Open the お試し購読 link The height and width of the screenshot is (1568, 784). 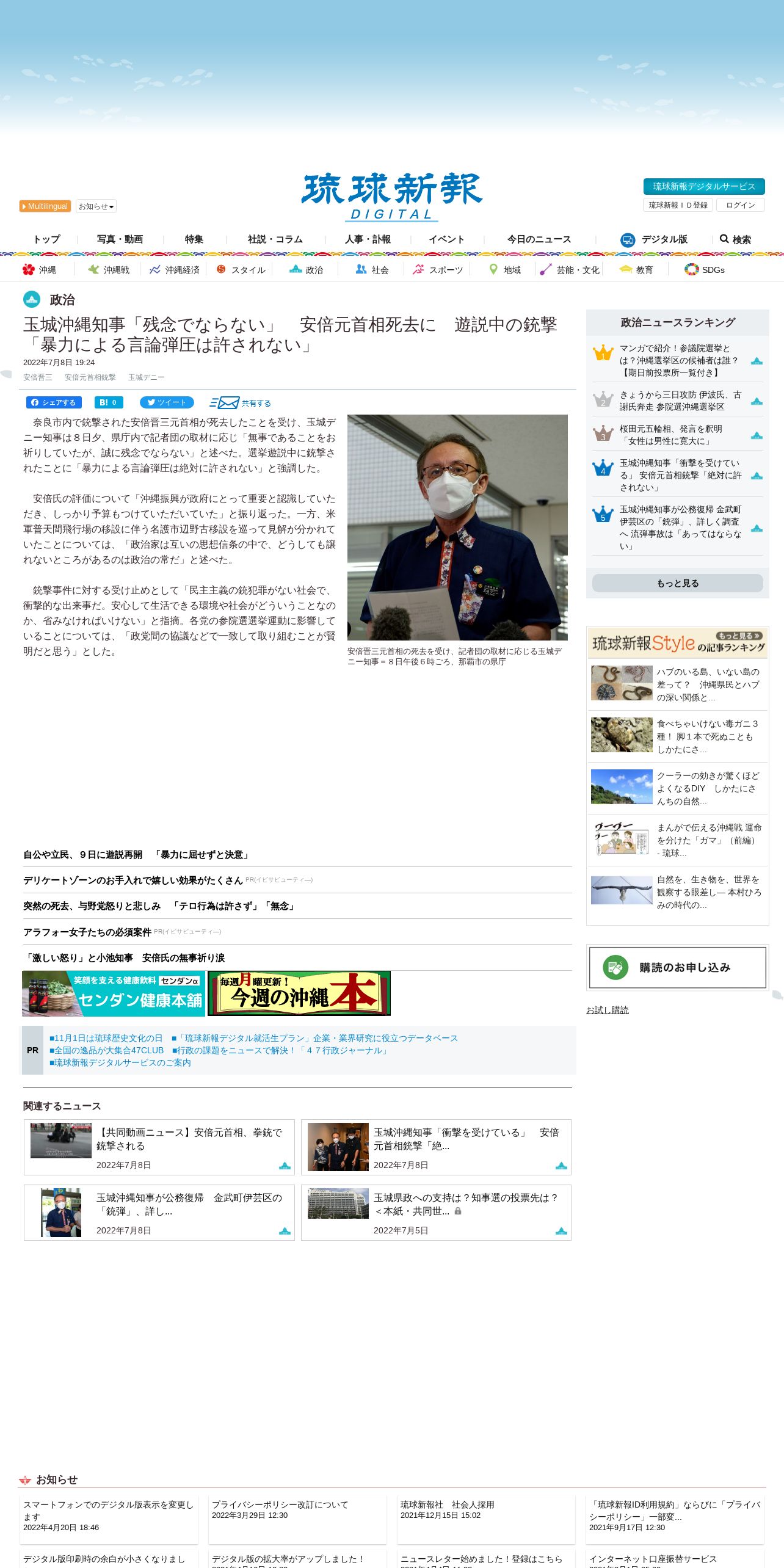pos(608,1010)
